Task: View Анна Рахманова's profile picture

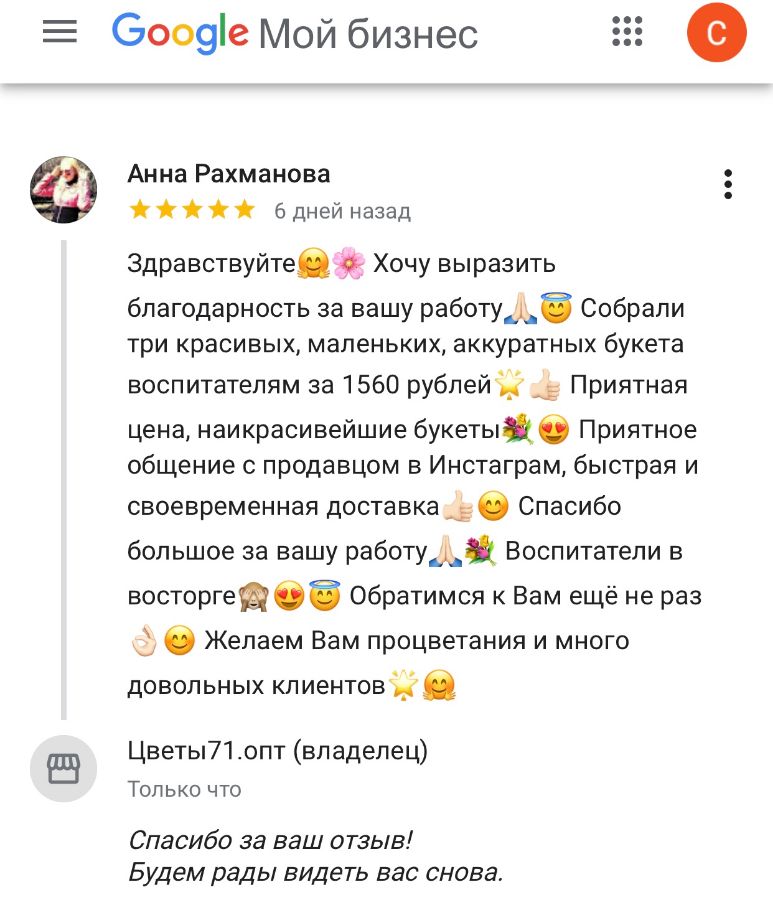Action: point(64,189)
